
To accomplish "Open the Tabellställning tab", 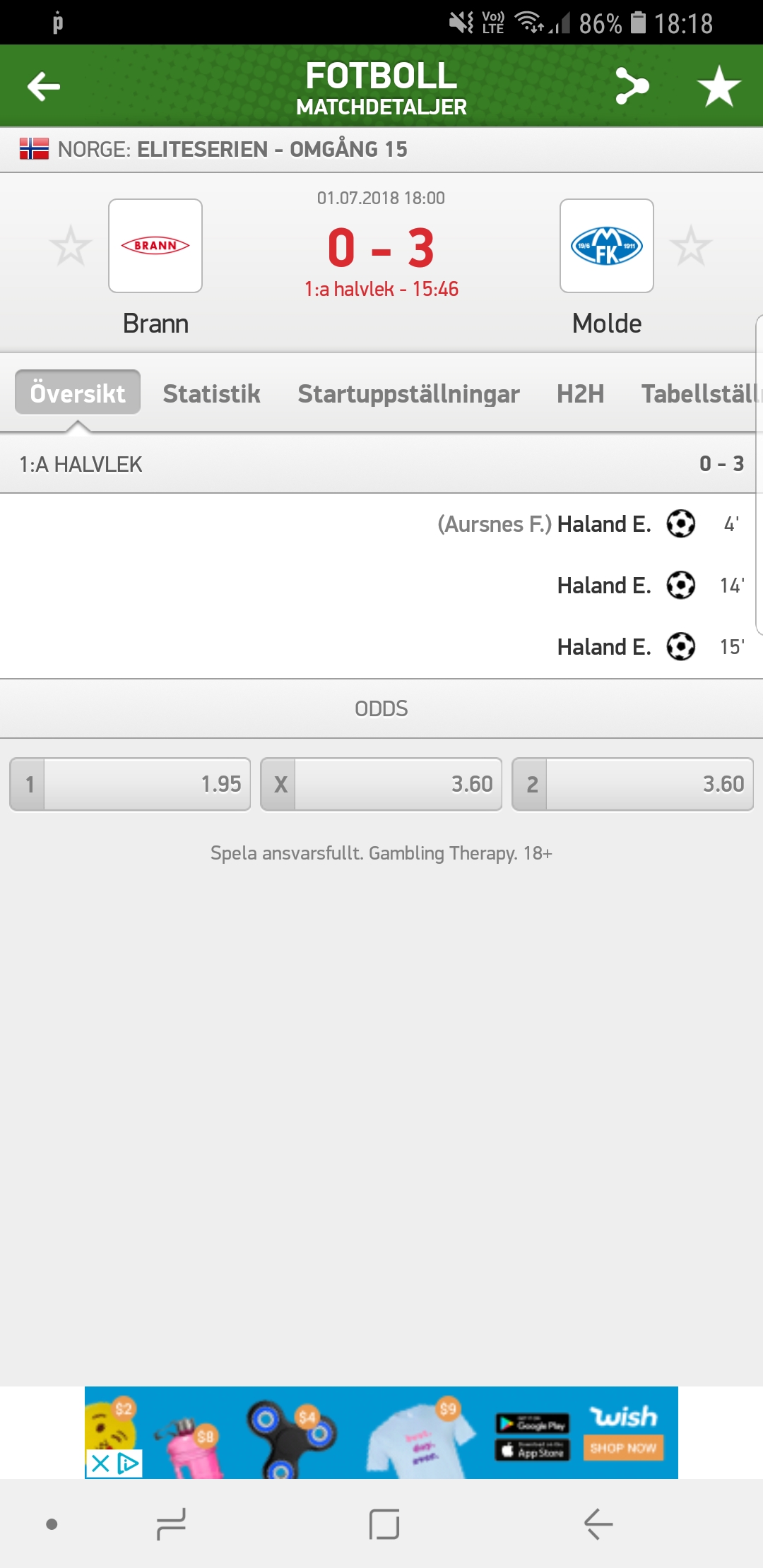I will pyautogui.click(x=701, y=393).
